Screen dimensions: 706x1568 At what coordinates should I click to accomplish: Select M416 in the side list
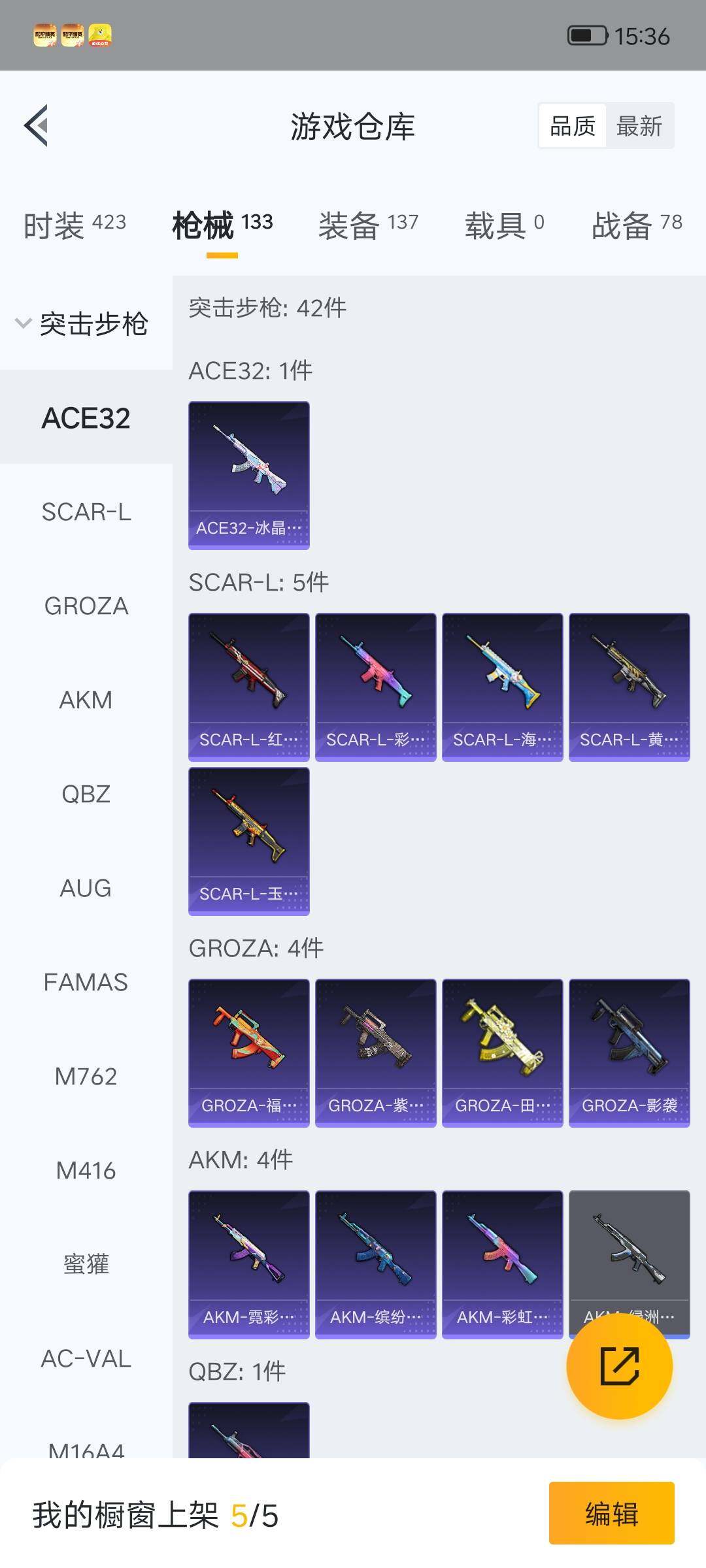[86, 1170]
